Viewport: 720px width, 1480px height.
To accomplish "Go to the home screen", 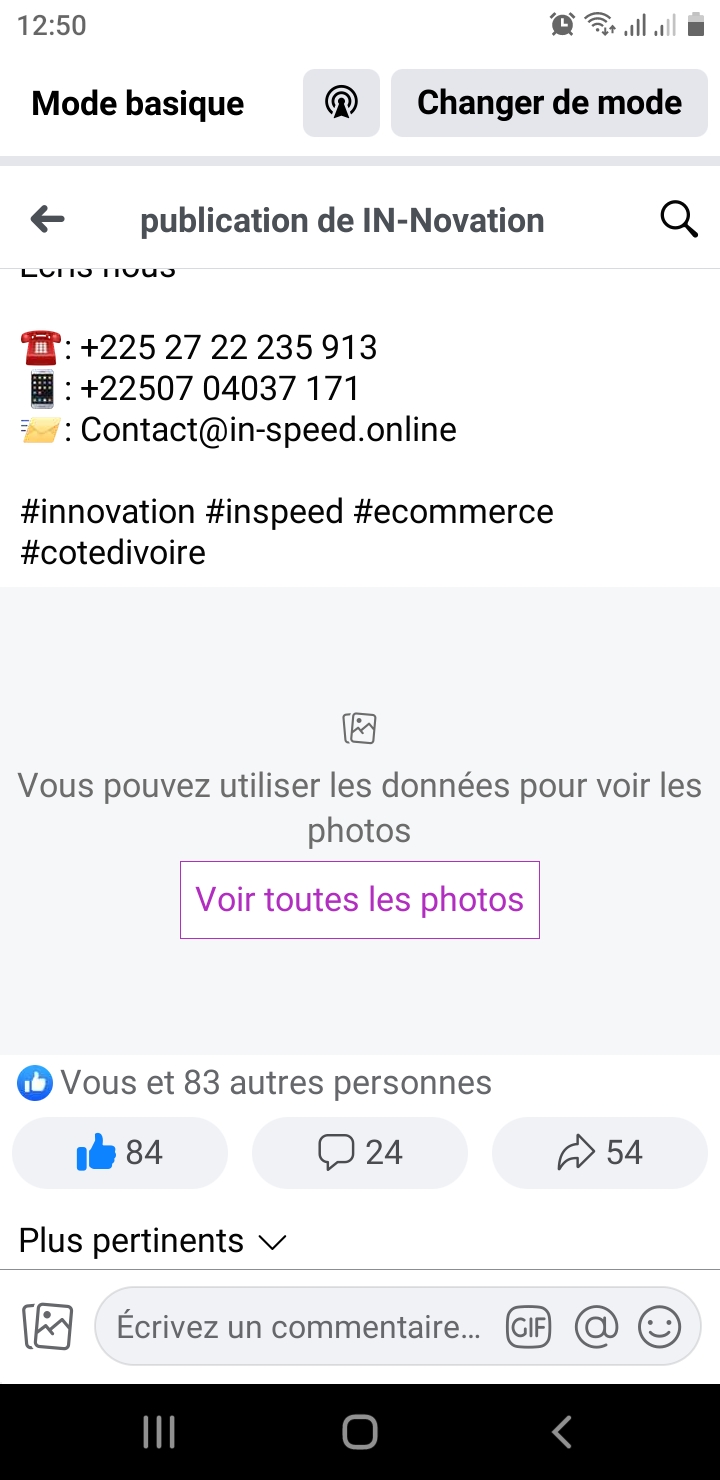I will (360, 1432).
